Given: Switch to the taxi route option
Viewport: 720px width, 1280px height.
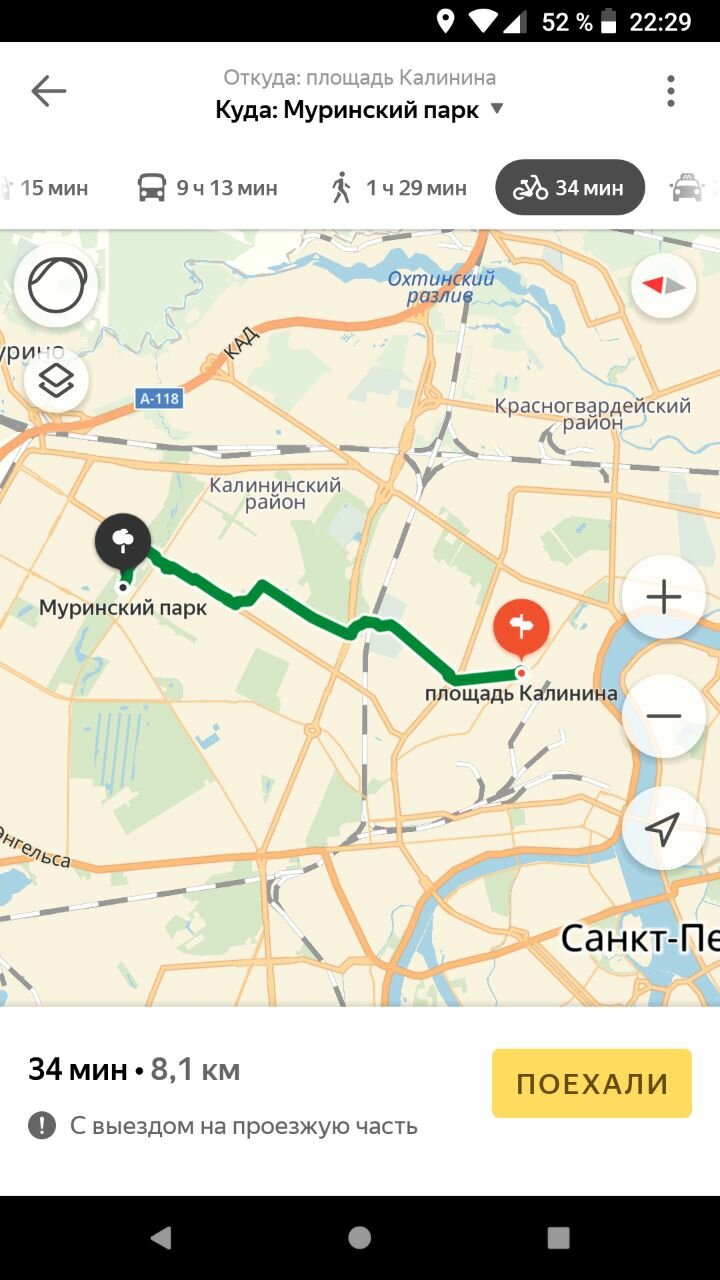Looking at the screenshot, I should click(692, 188).
